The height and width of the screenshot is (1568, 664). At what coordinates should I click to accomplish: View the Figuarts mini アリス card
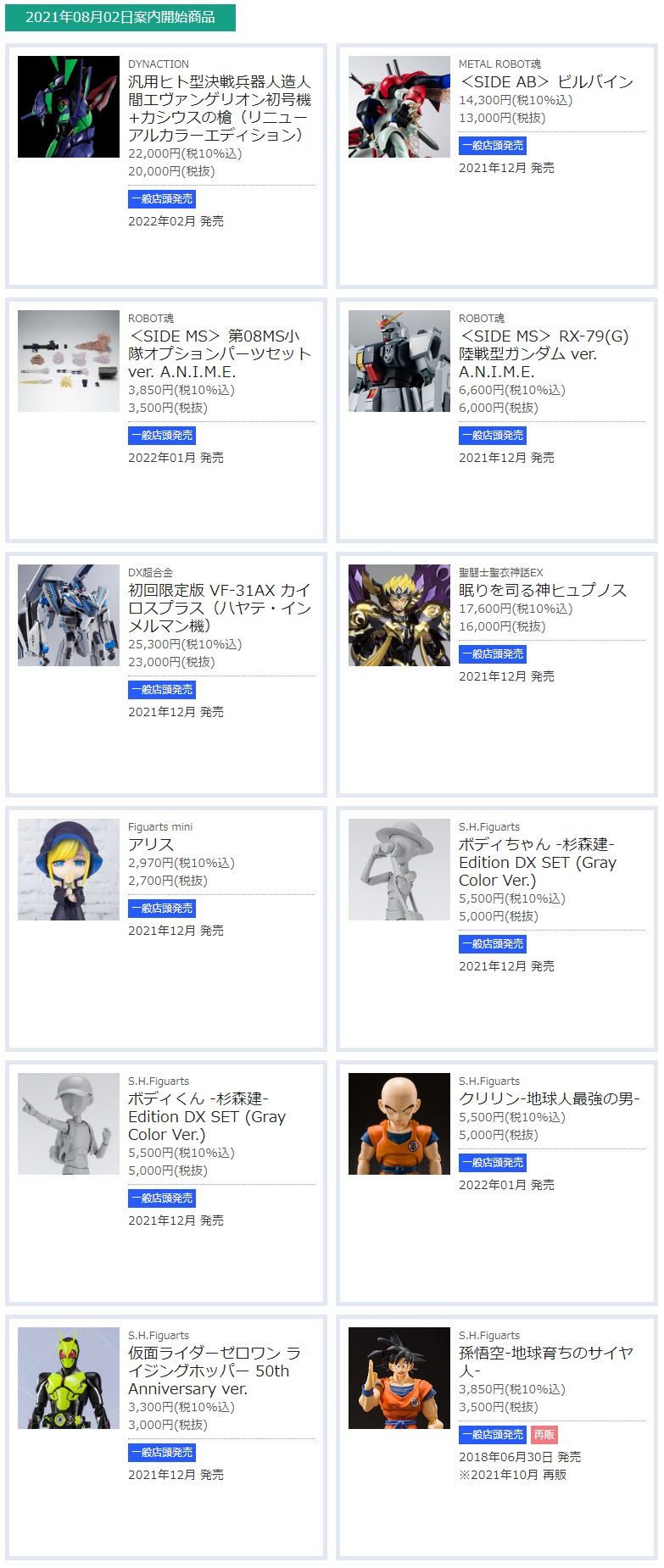pos(151,845)
